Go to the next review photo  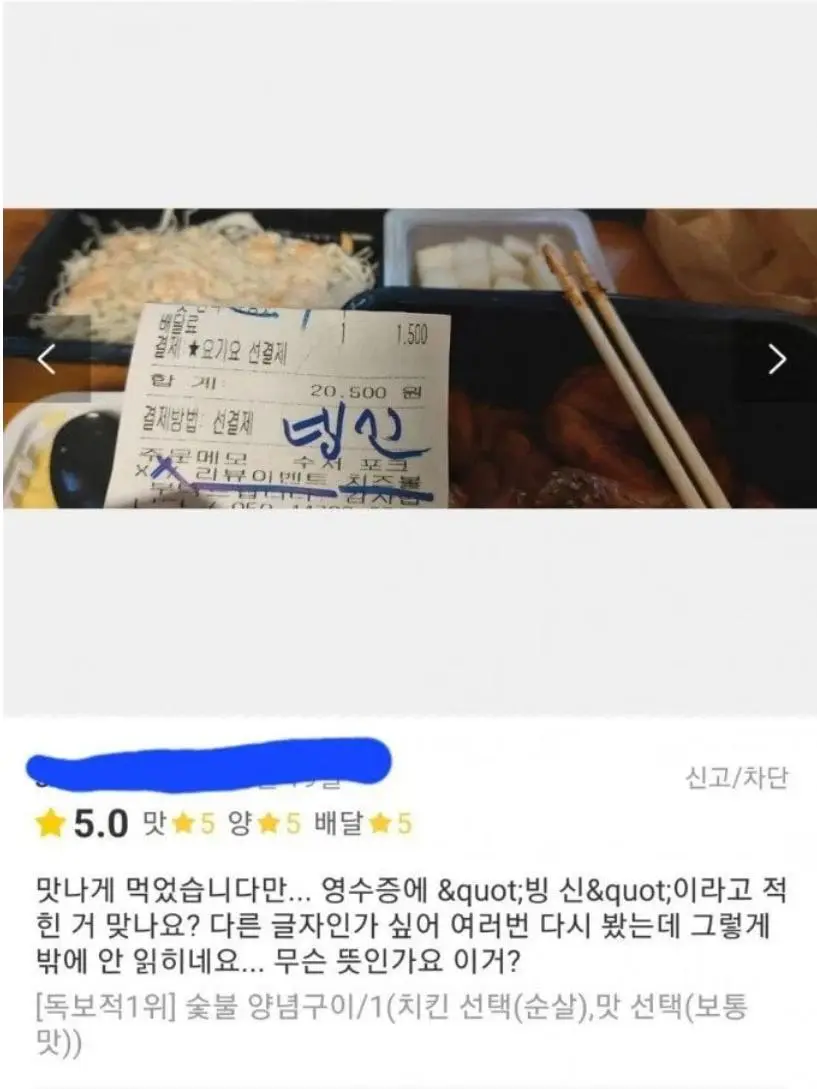(777, 359)
